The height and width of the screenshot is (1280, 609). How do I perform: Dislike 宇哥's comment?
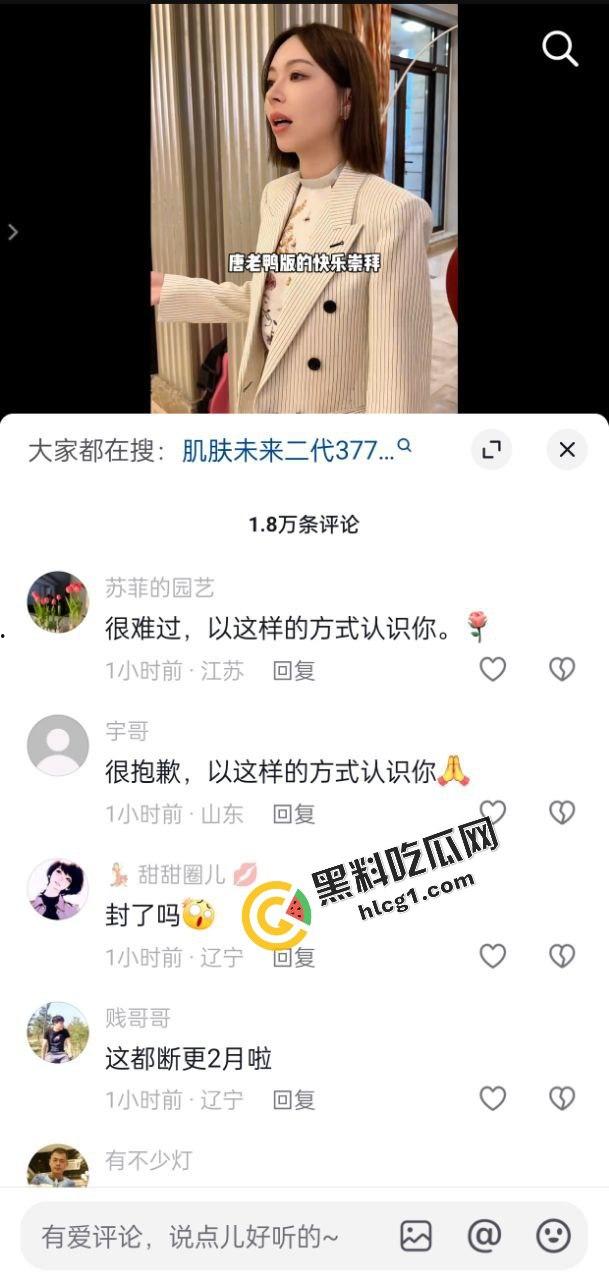562,812
